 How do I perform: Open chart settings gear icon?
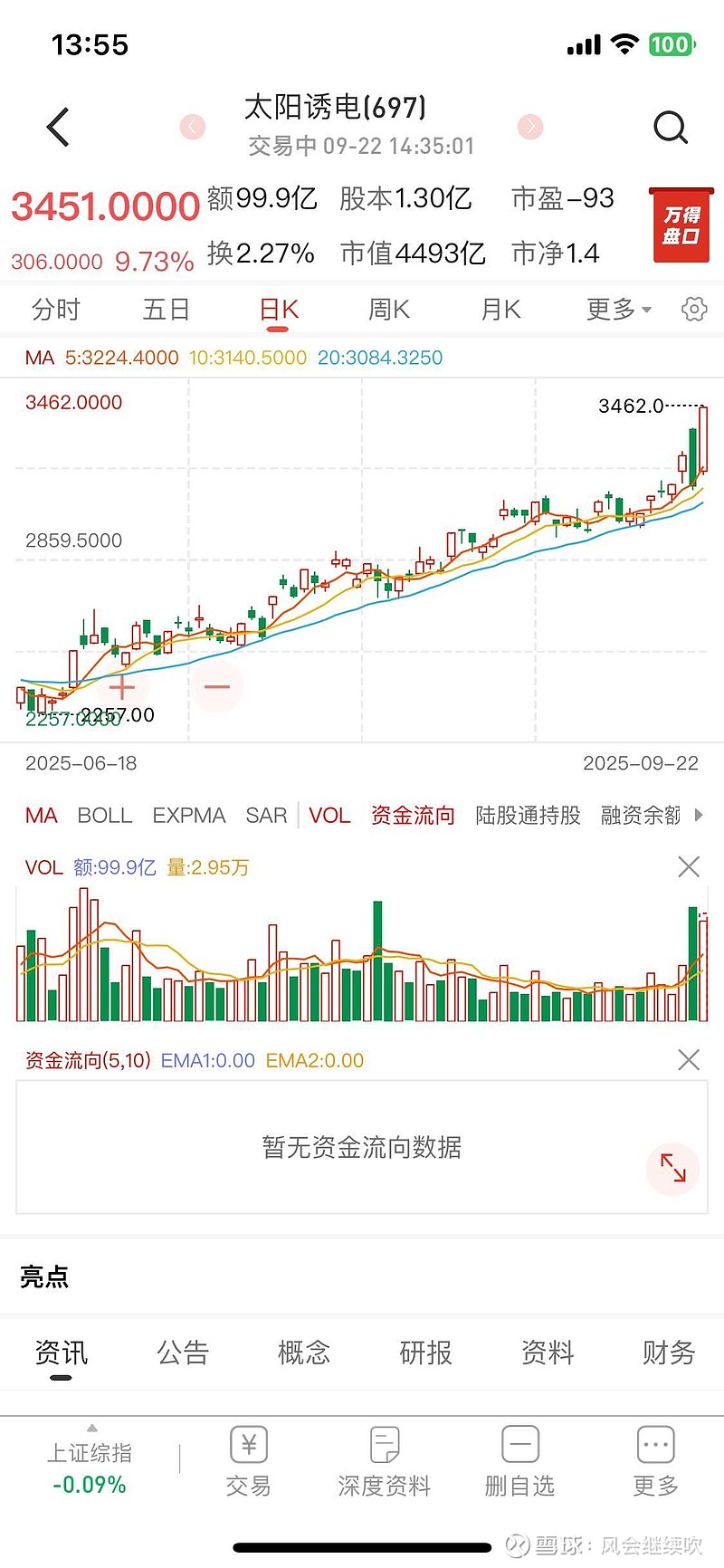[x=694, y=310]
